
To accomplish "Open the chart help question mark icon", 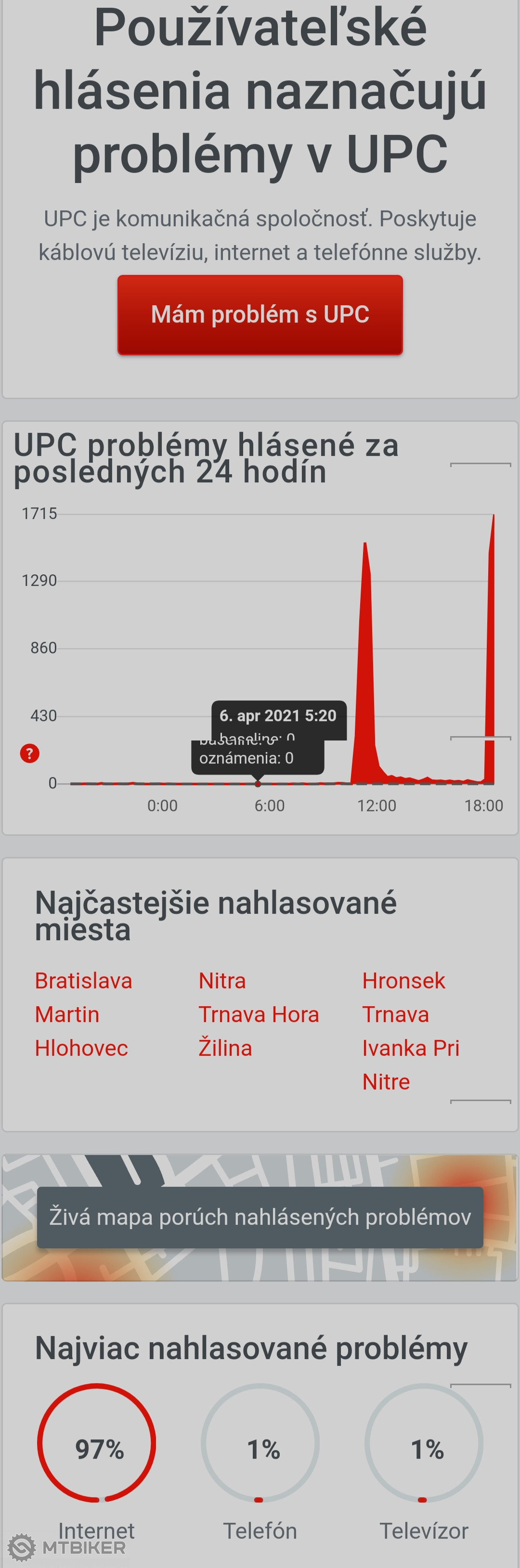I will (30, 753).
